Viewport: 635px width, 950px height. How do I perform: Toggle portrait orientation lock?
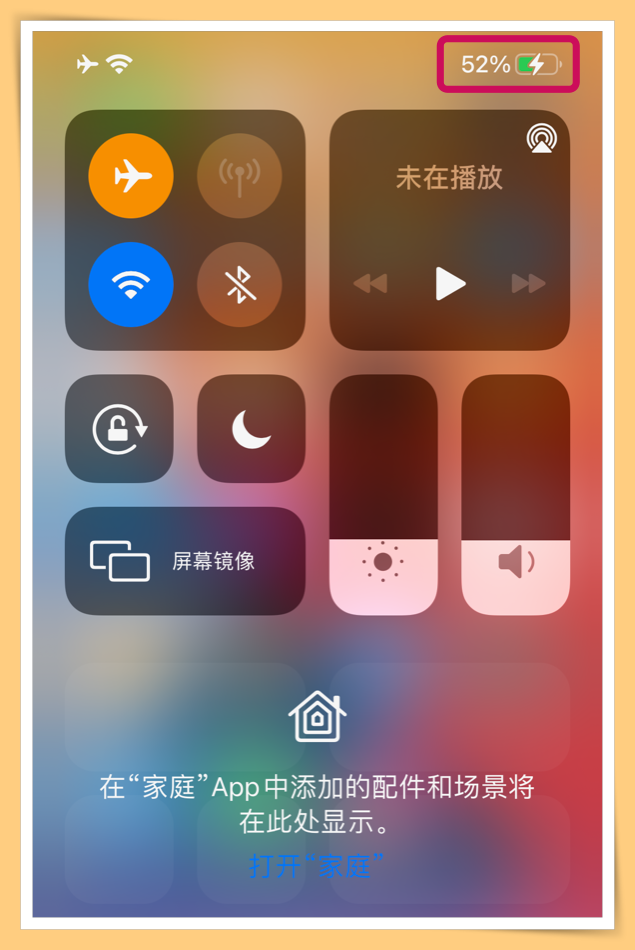pyautogui.click(x=119, y=428)
